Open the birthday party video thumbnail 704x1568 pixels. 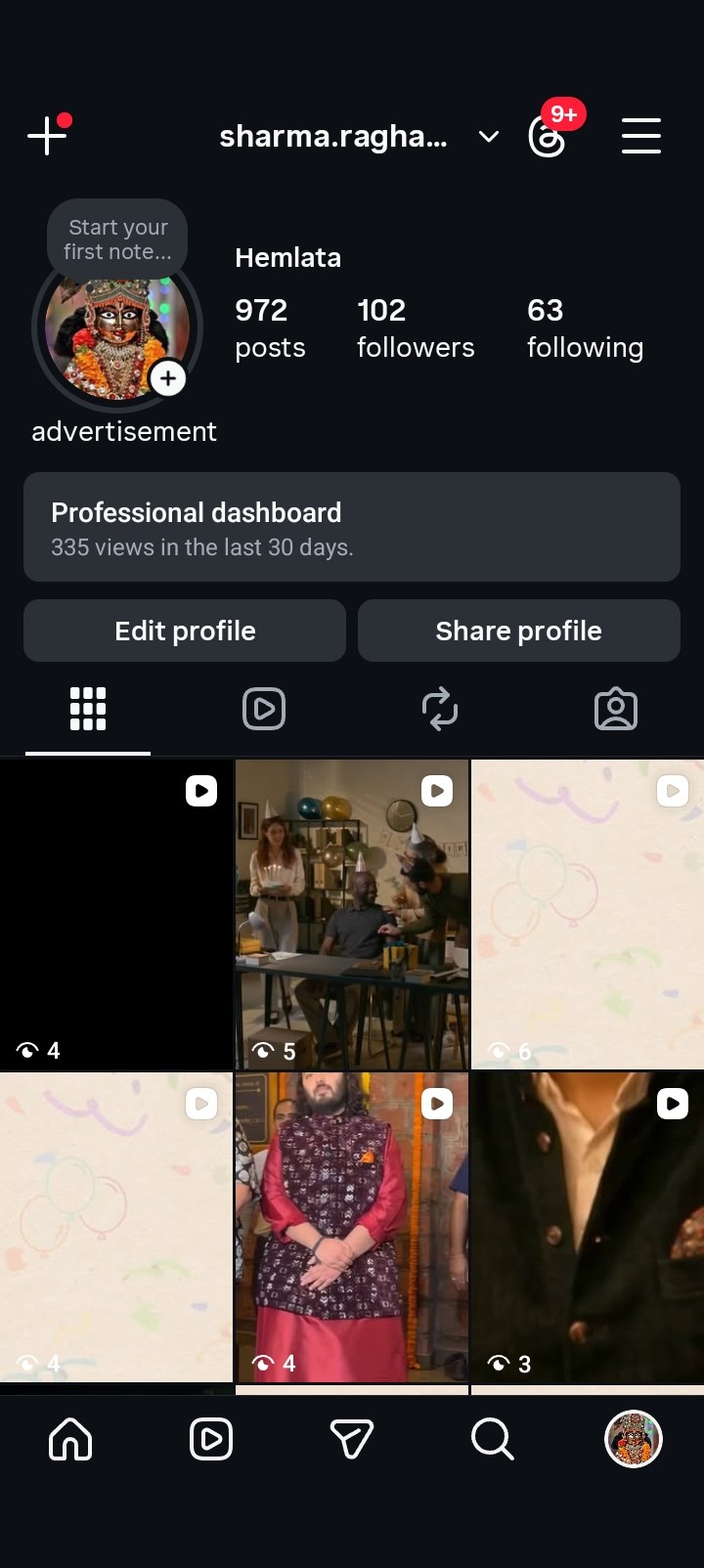351,914
